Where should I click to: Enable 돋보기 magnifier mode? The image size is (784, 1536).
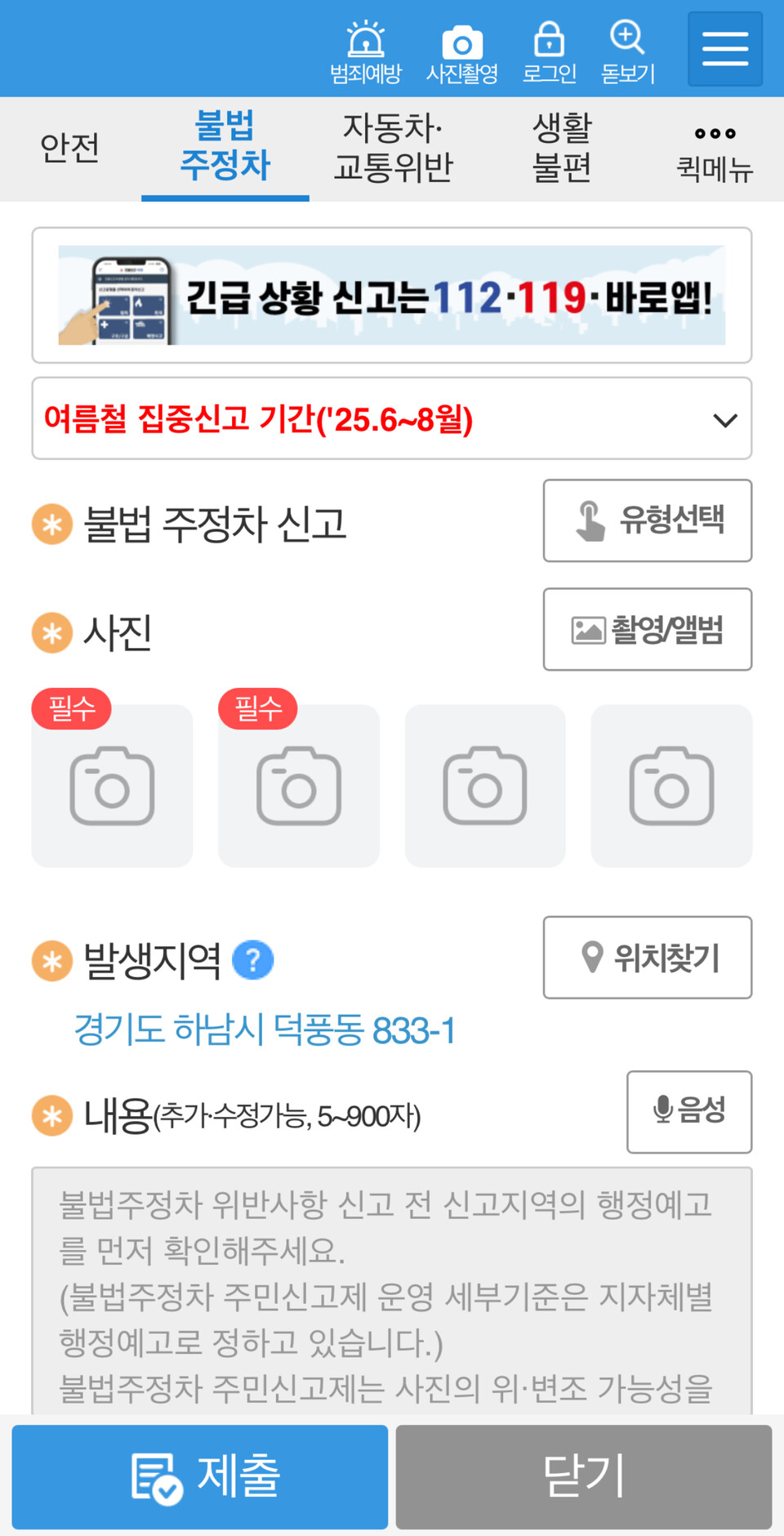pyautogui.click(x=627, y=52)
